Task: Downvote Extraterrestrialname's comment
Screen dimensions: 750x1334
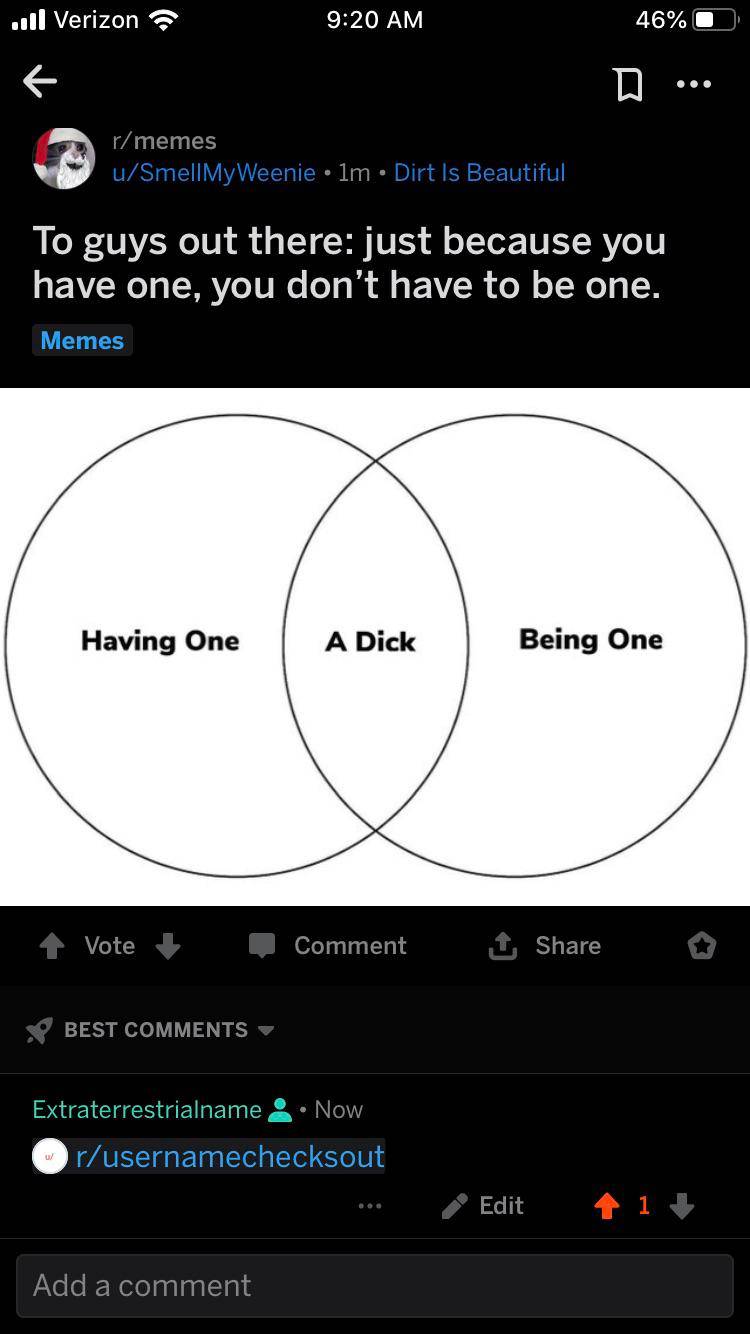Action: tap(682, 1207)
